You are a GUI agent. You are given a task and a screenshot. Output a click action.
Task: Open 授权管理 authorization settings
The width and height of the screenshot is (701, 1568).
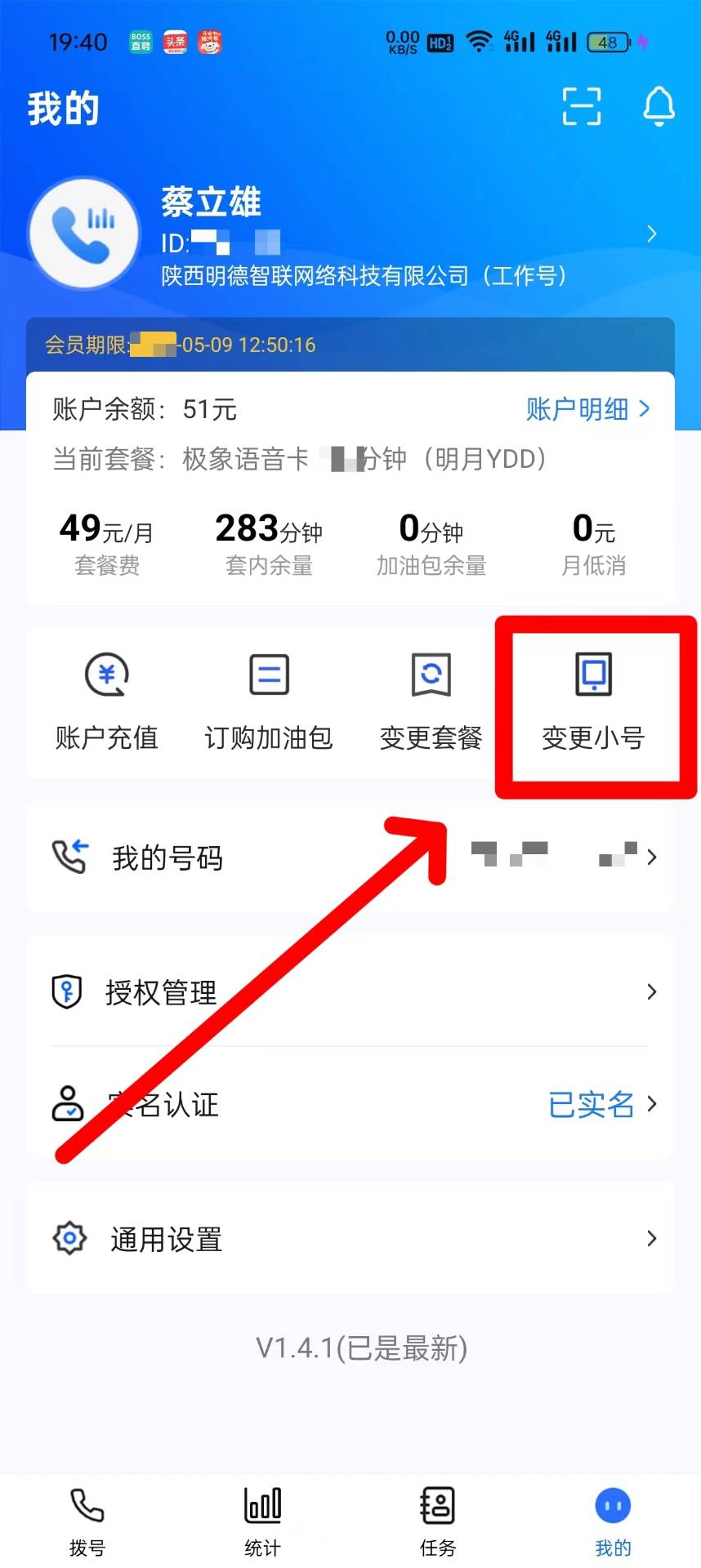[351, 992]
